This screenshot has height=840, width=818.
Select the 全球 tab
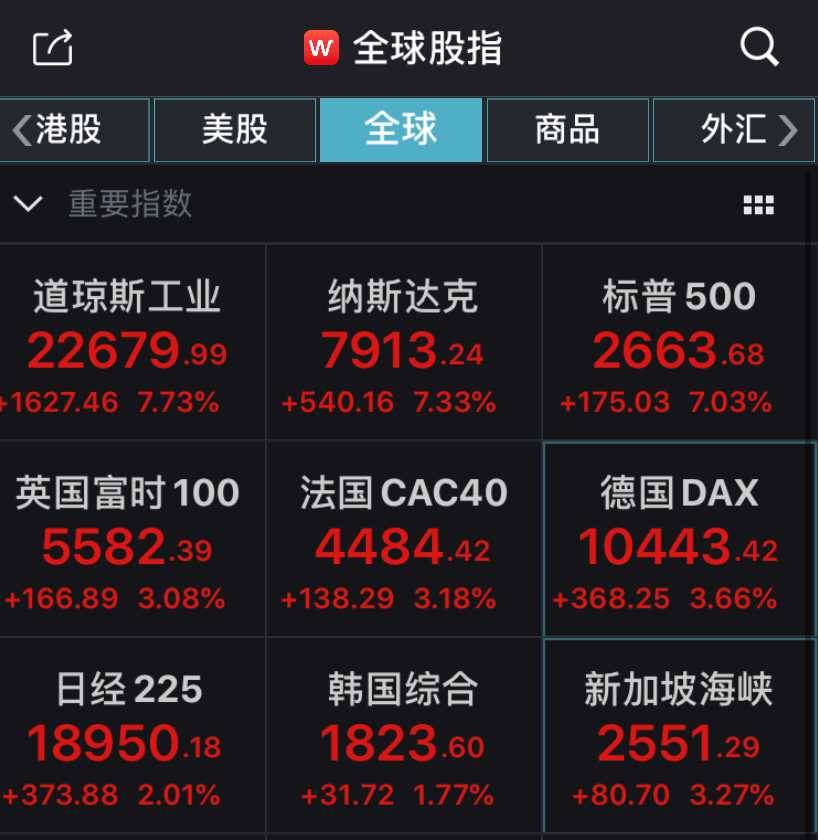[401, 130]
